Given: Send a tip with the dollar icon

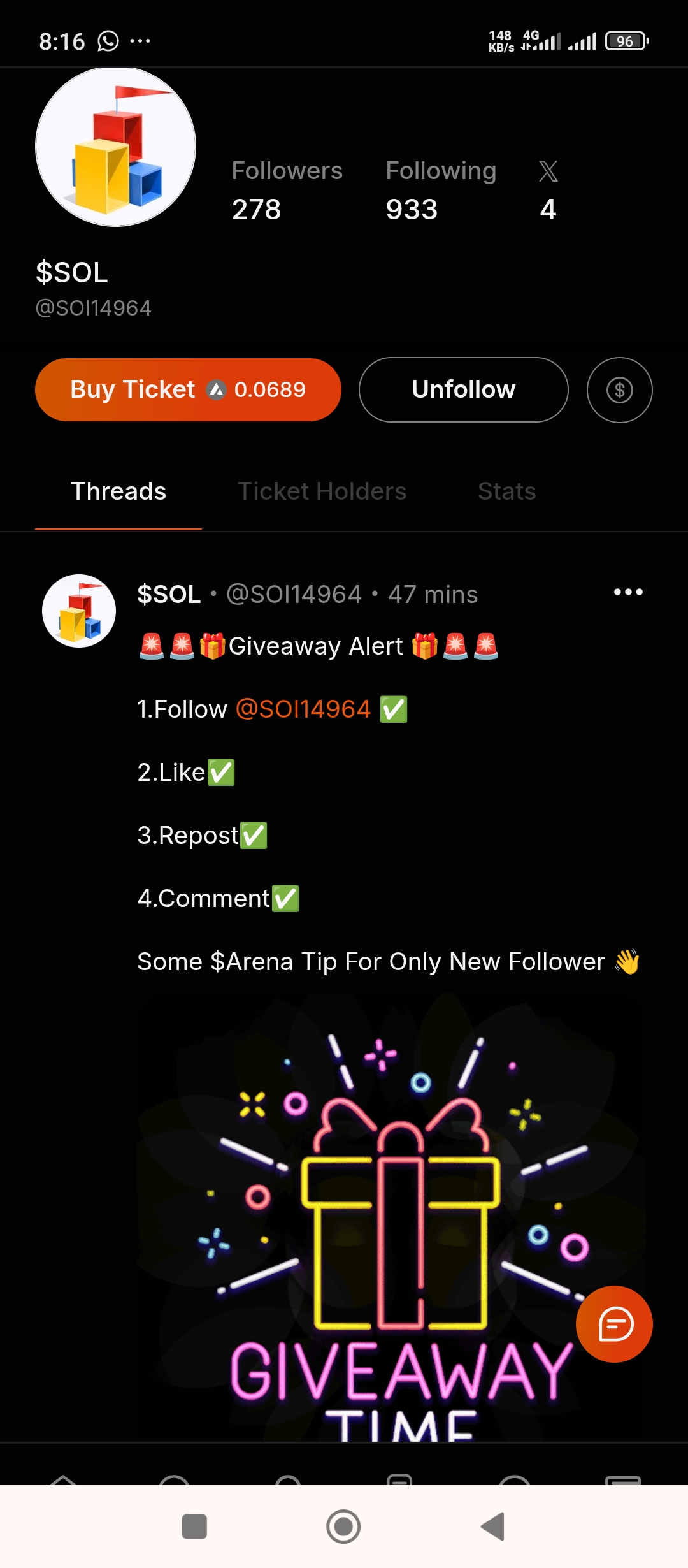Looking at the screenshot, I should 619,389.
